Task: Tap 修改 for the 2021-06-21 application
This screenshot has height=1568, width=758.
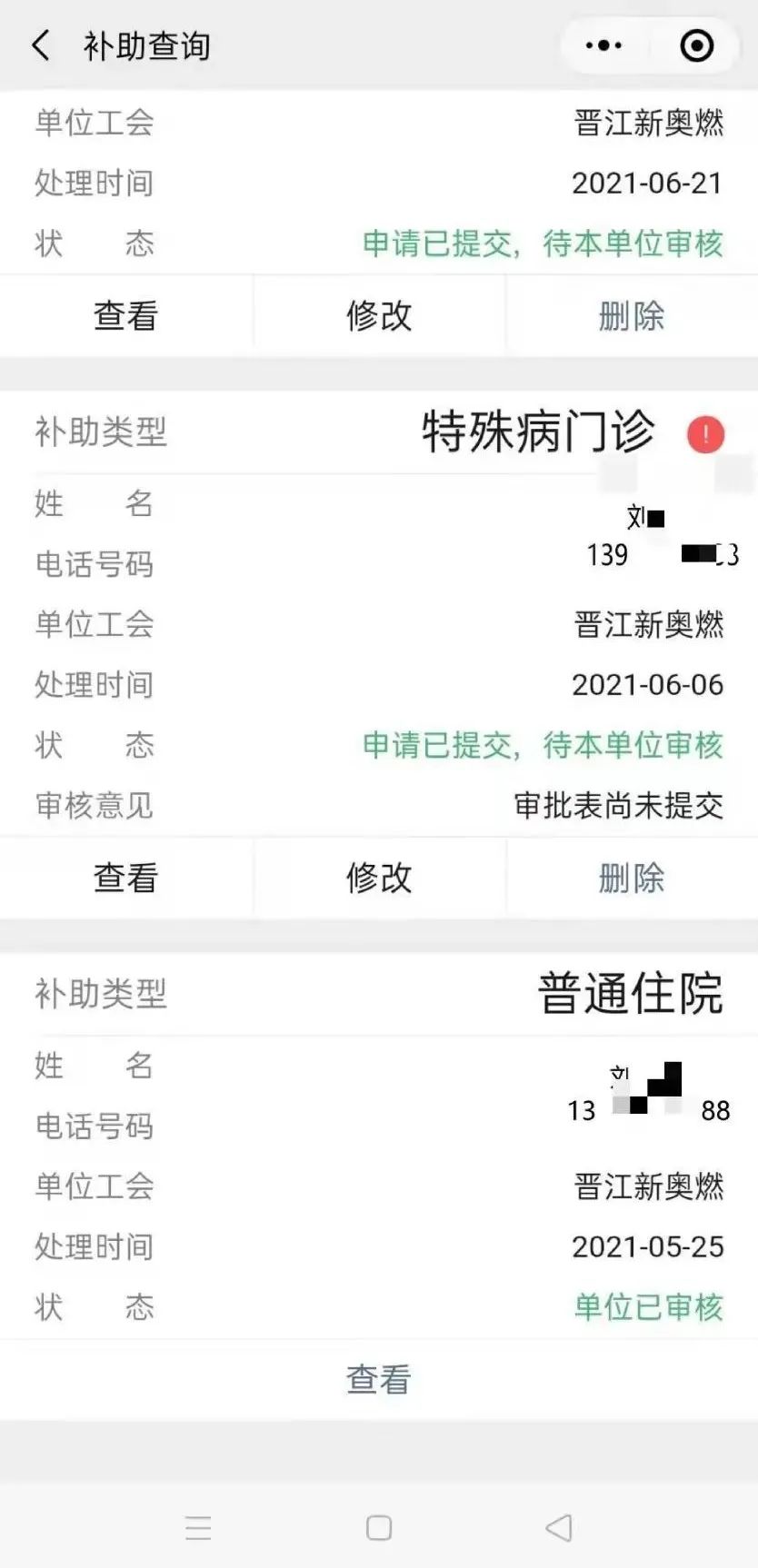Action: pos(379,316)
